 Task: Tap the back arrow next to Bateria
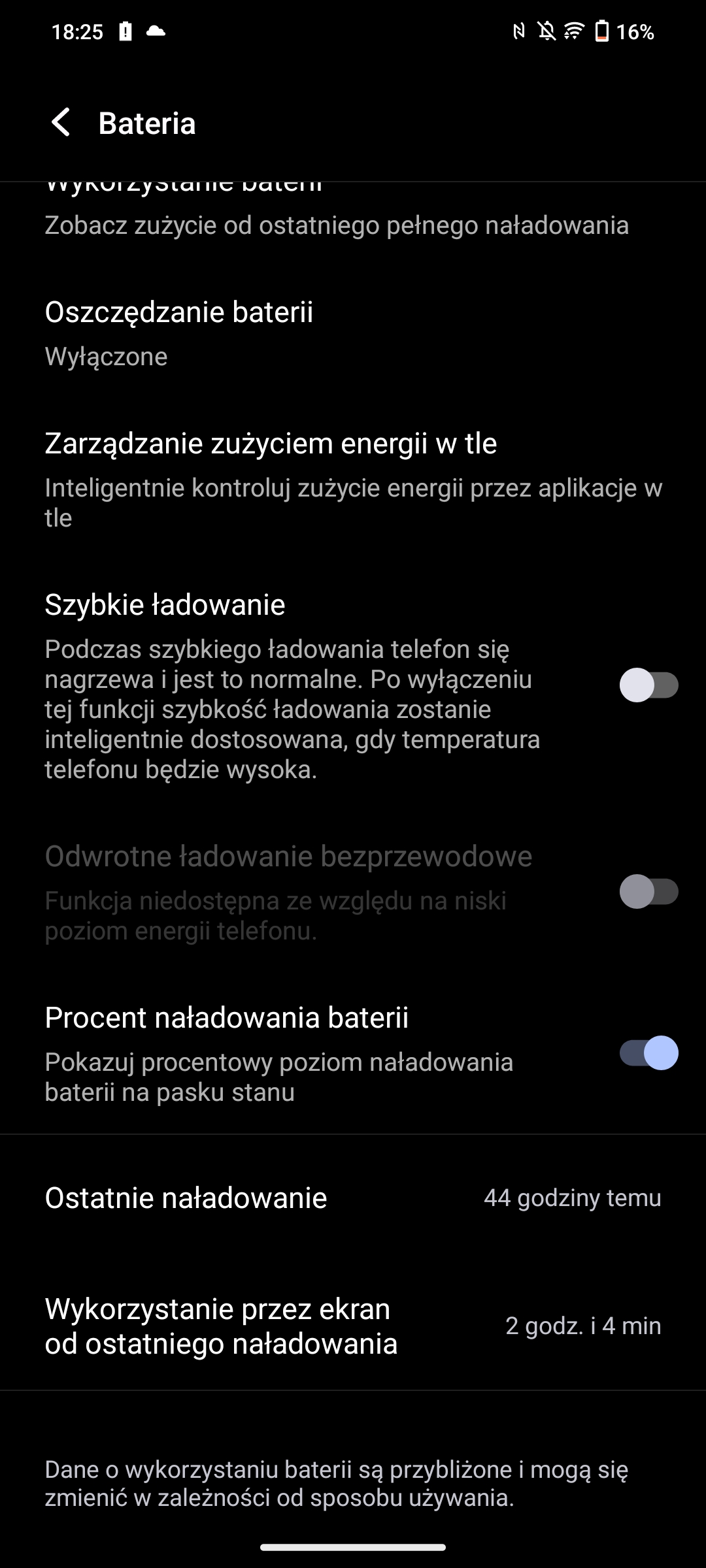tap(62, 123)
